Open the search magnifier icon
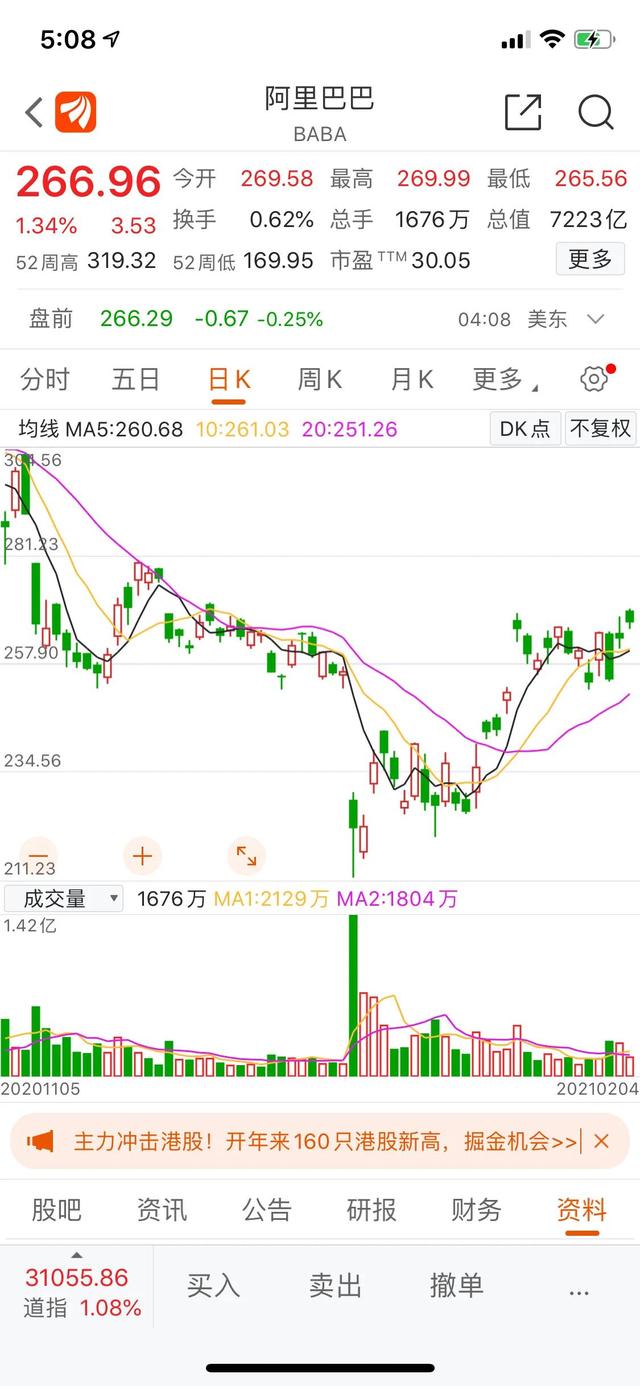The image size is (640, 1386). [596, 112]
